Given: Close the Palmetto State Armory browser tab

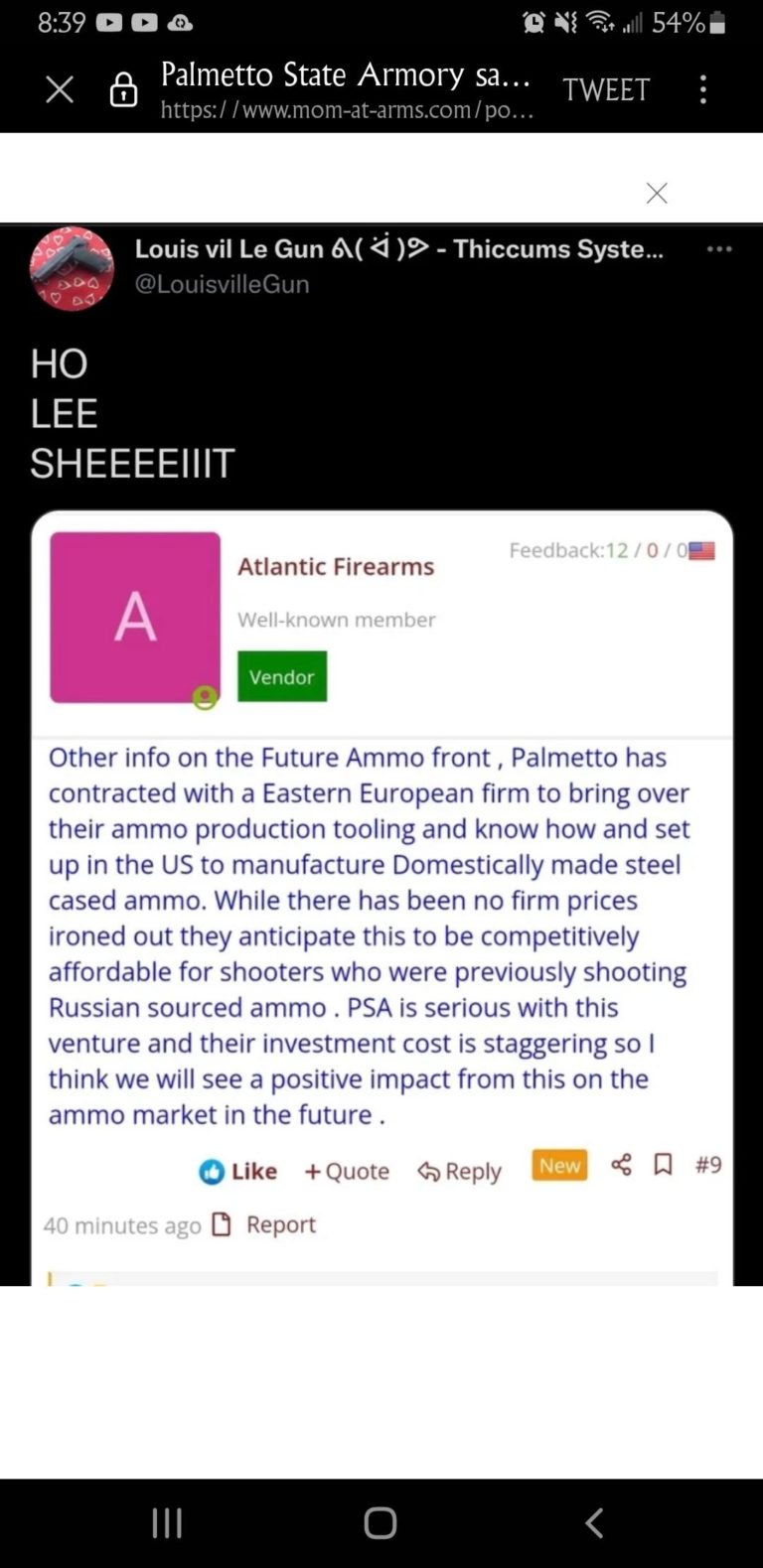Looking at the screenshot, I should click(60, 90).
